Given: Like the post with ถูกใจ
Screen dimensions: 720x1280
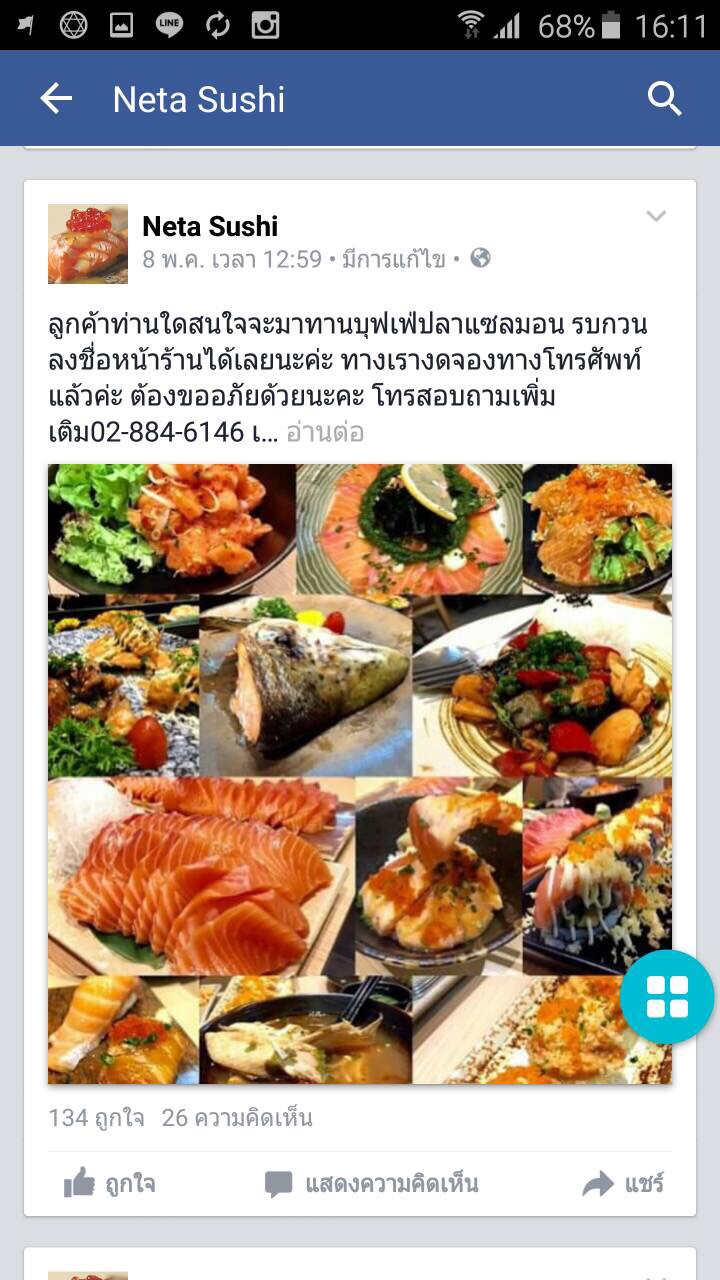Looking at the screenshot, I should (110, 1184).
